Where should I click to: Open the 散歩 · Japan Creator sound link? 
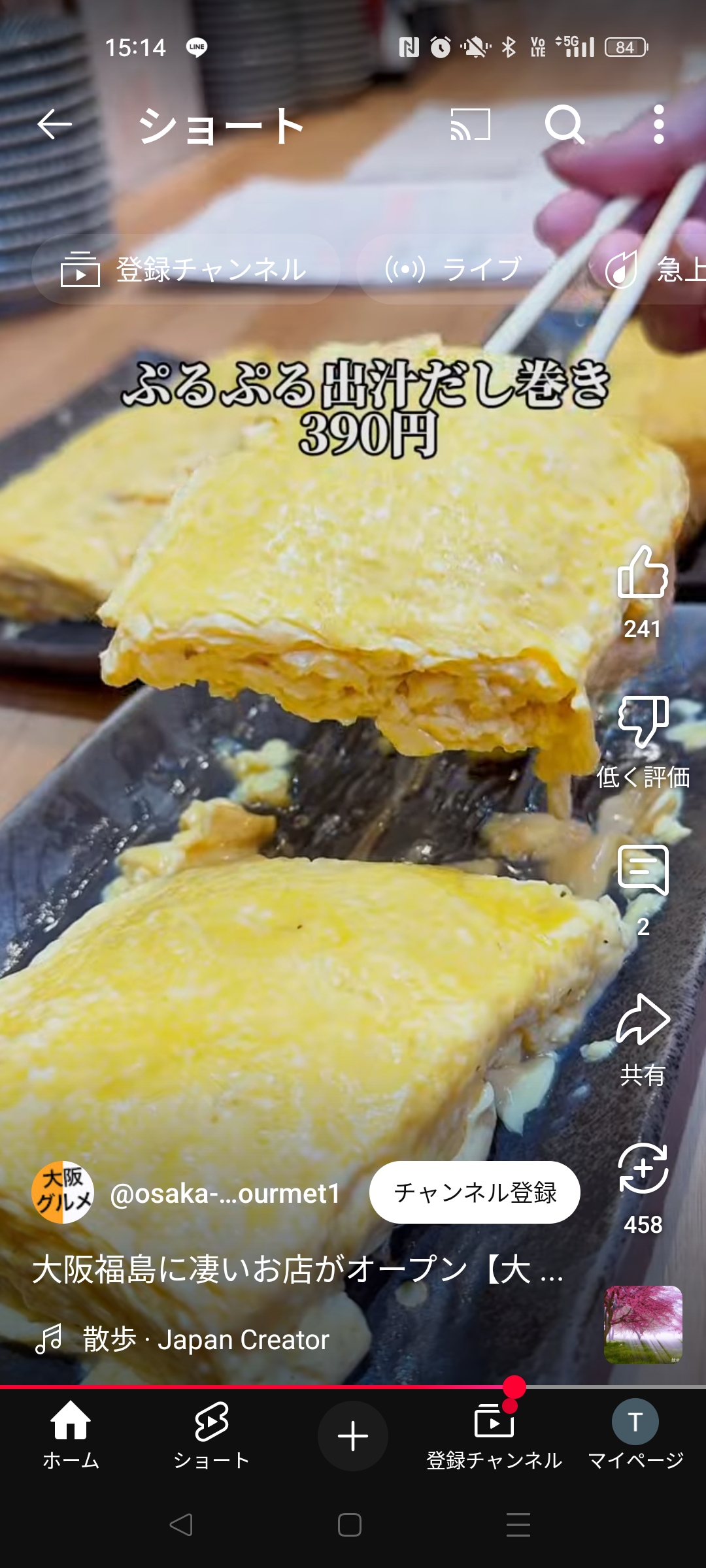(x=206, y=1339)
